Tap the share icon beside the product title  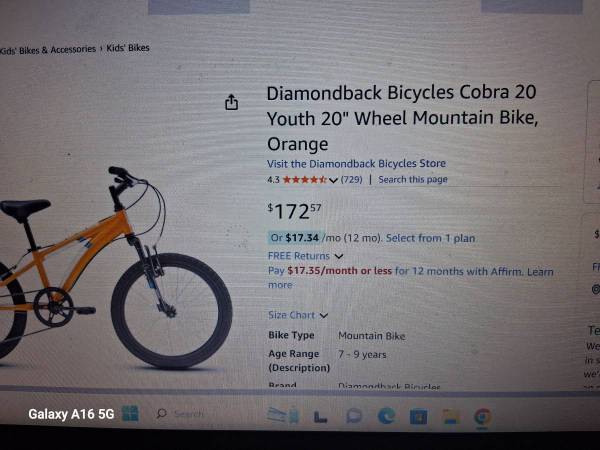tap(231, 102)
